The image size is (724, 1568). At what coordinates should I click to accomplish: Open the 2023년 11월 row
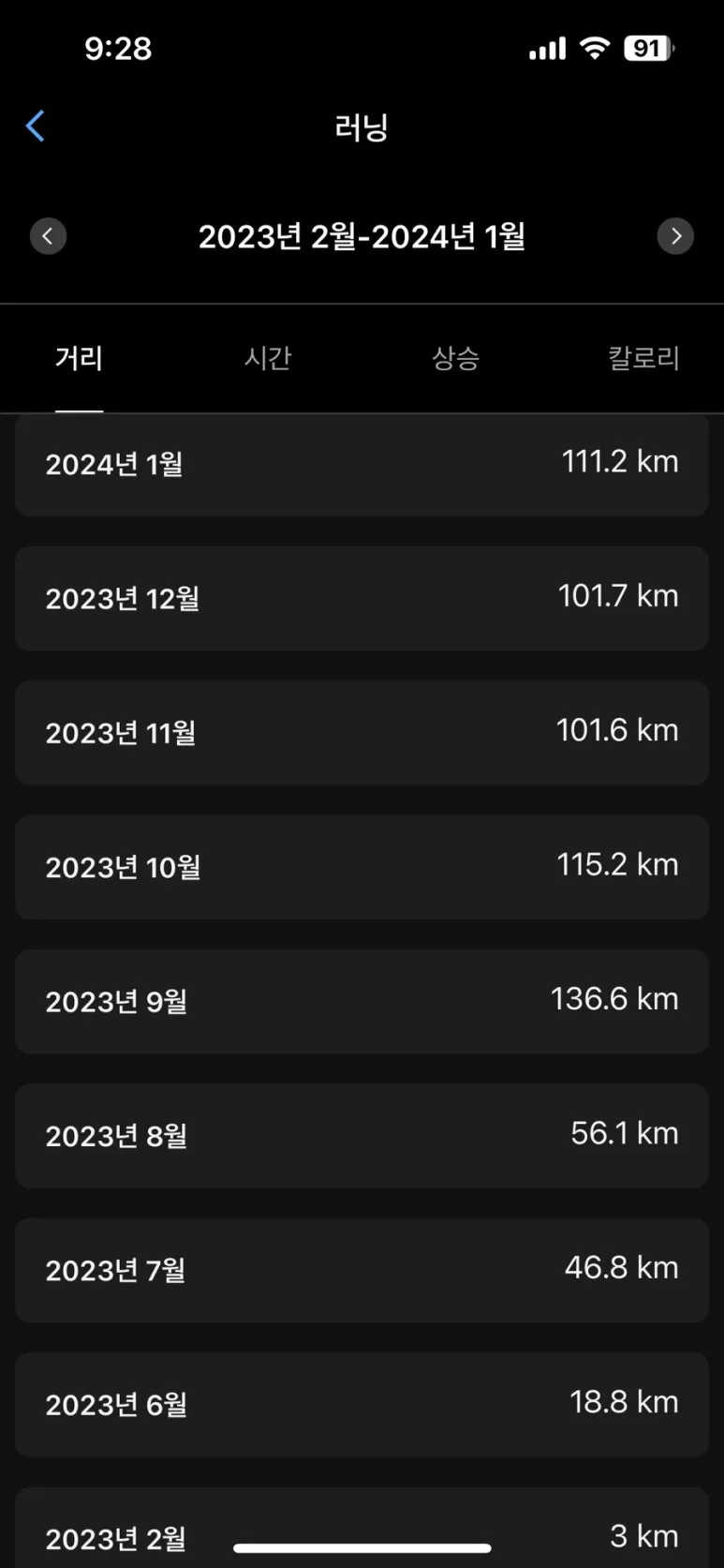(362, 733)
